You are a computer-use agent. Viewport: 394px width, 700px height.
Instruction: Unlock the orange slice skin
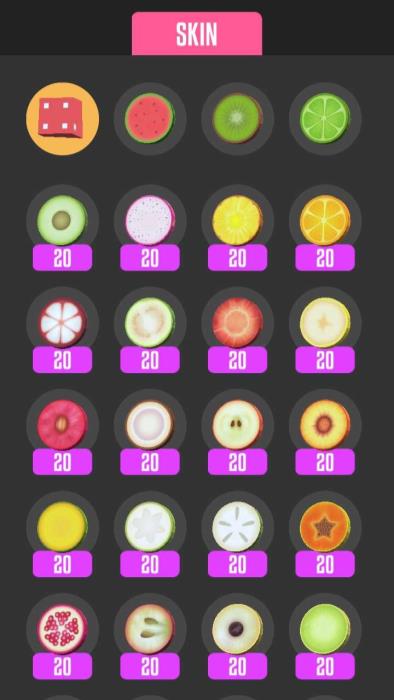(x=325, y=258)
